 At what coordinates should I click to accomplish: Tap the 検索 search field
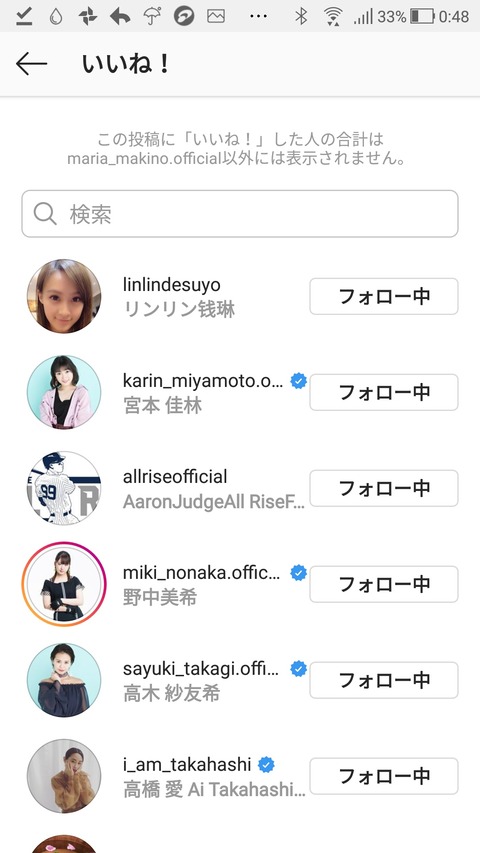(240, 214)
